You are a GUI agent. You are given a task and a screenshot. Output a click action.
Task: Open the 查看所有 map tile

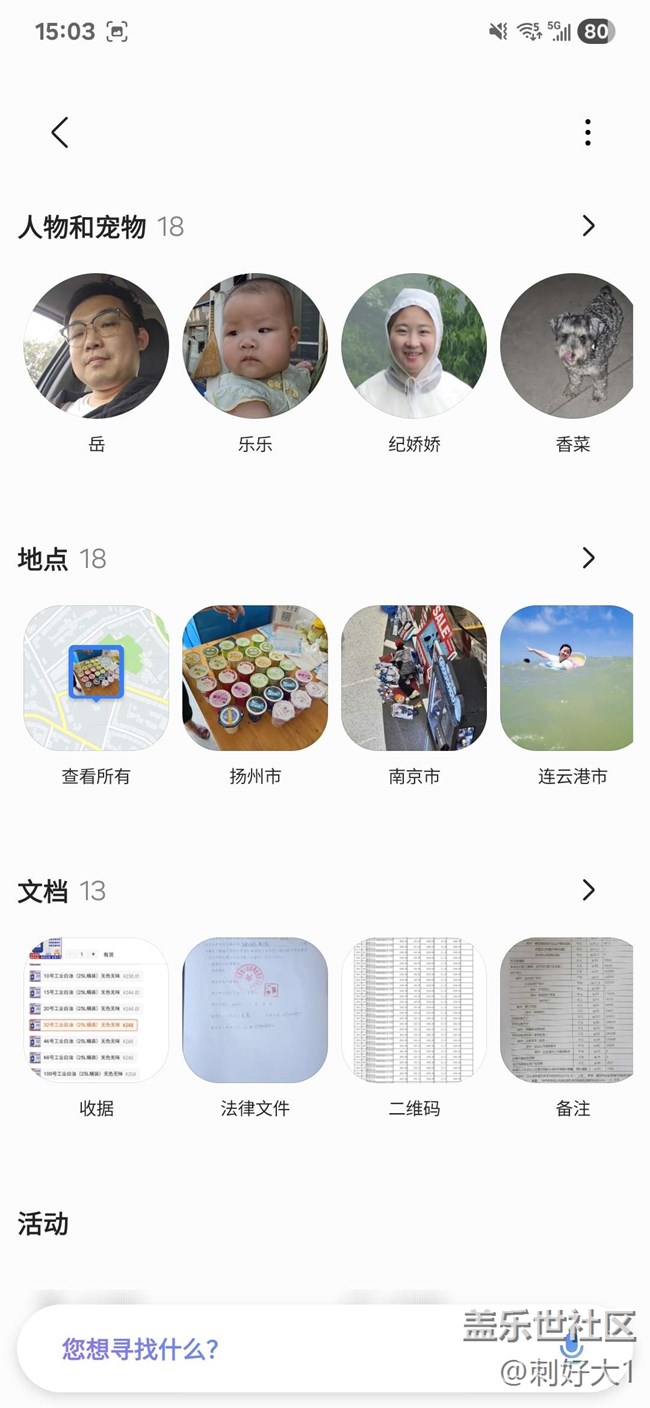[96, 678]
